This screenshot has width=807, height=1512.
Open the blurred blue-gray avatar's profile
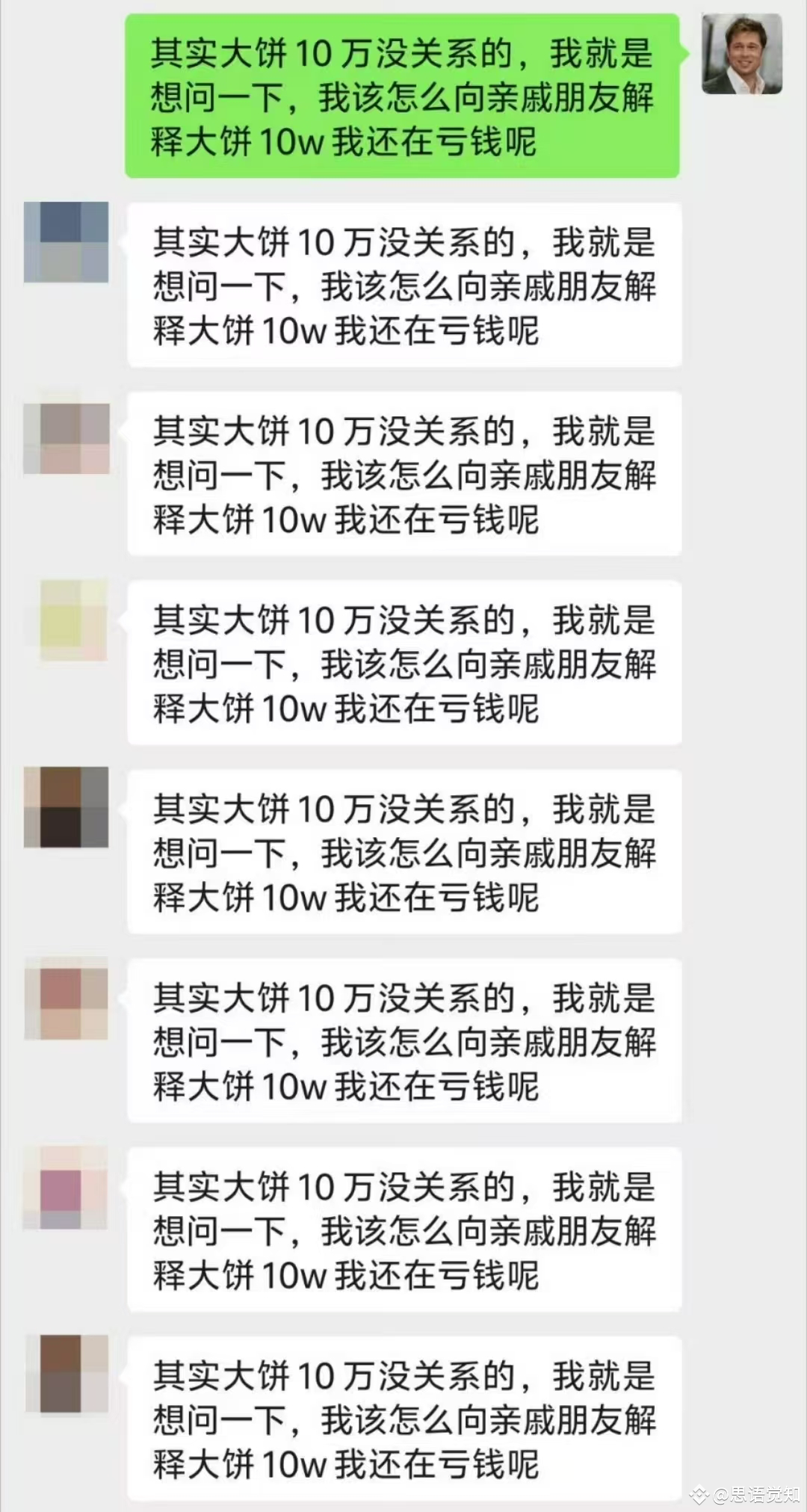(67, 241)
